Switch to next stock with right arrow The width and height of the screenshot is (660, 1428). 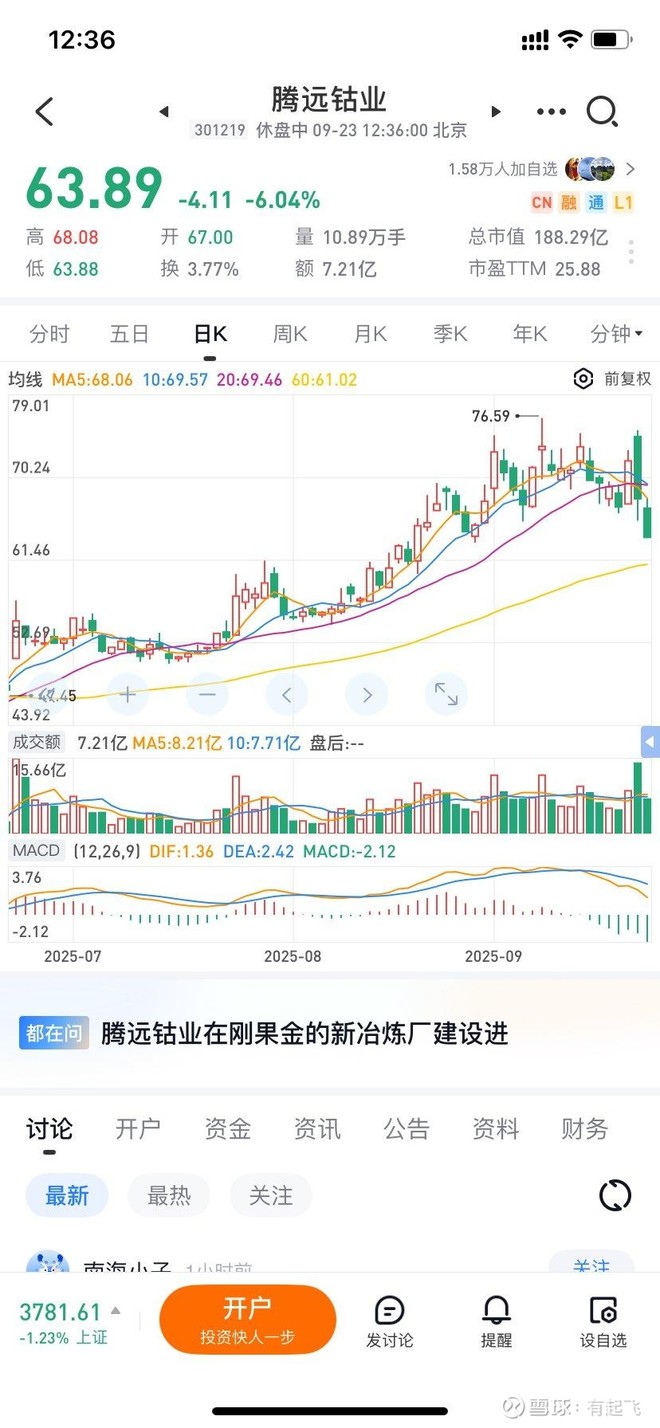click(x=495, y=112)
